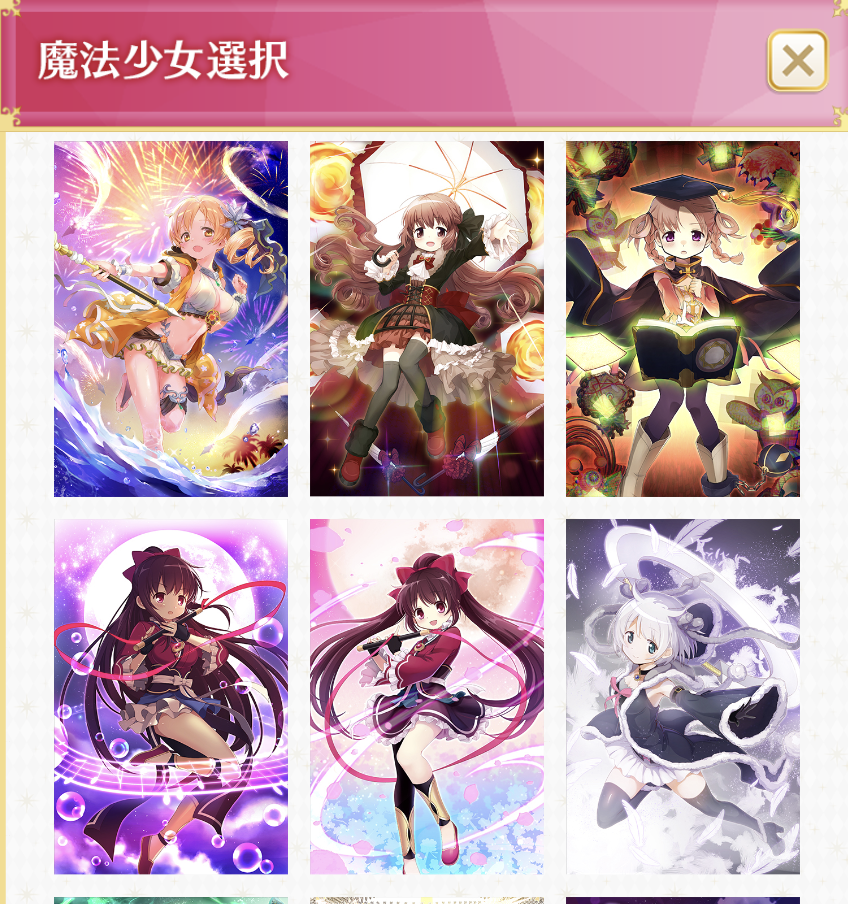Select the long-haired girl with bubbles card

click(x=171, y=697)
